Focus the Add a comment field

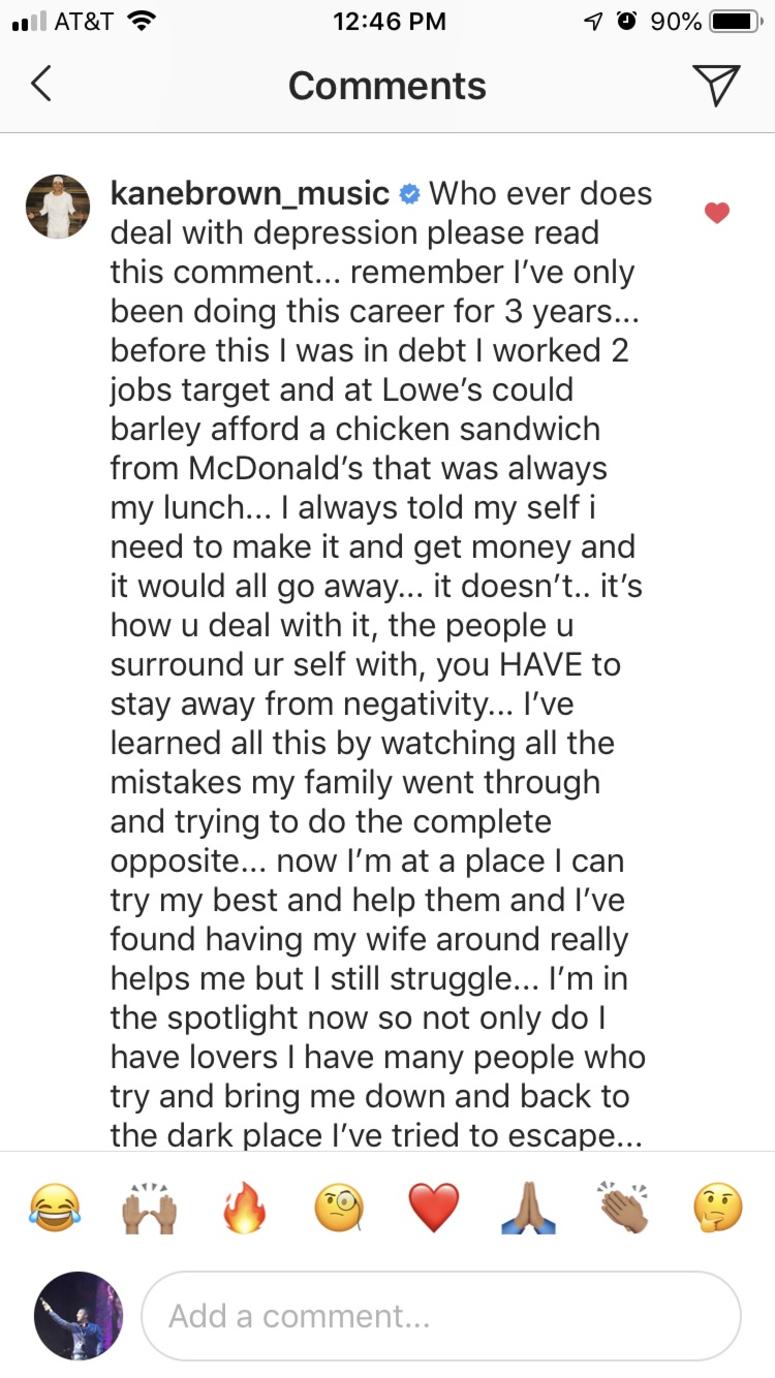pyautogui.click(x=441, y=1316)
